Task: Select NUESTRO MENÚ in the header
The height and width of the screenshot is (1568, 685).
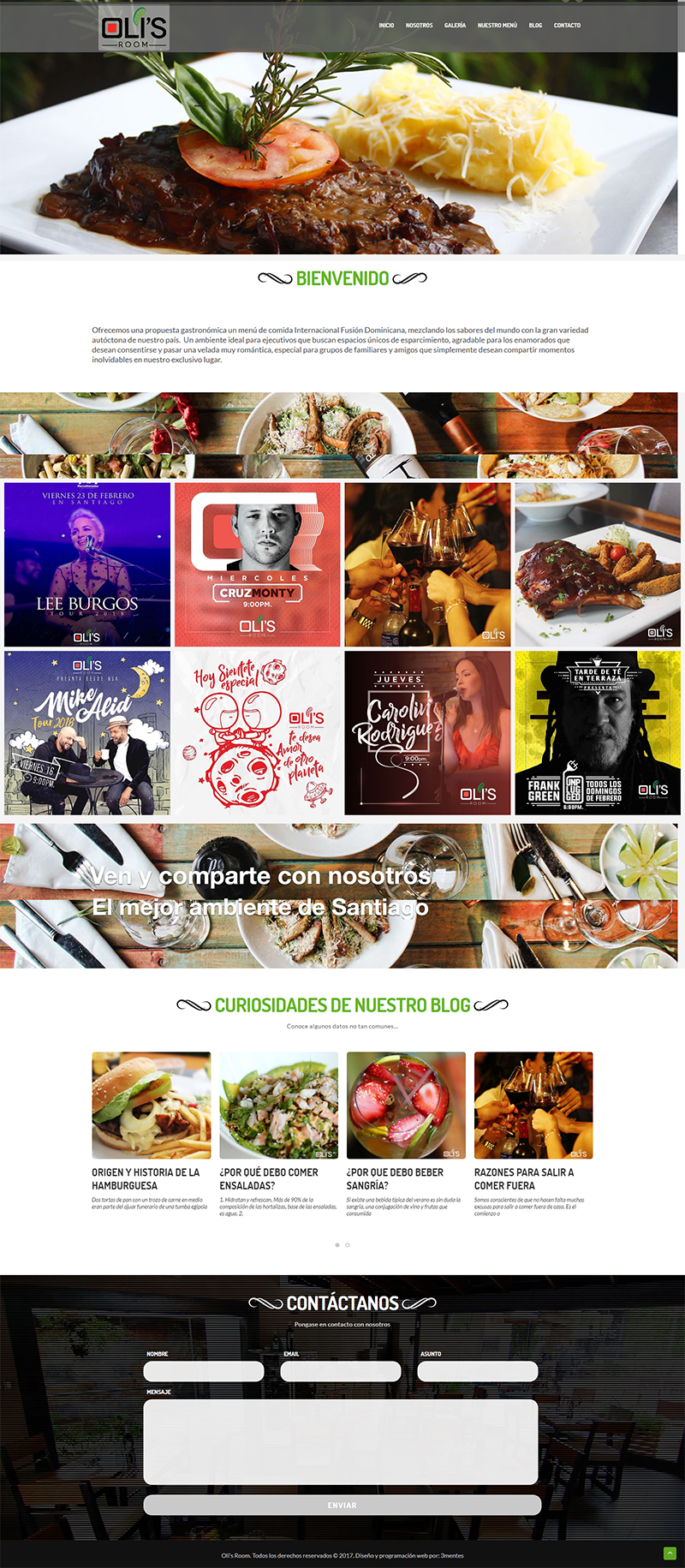Action: [x=497, y=26]
